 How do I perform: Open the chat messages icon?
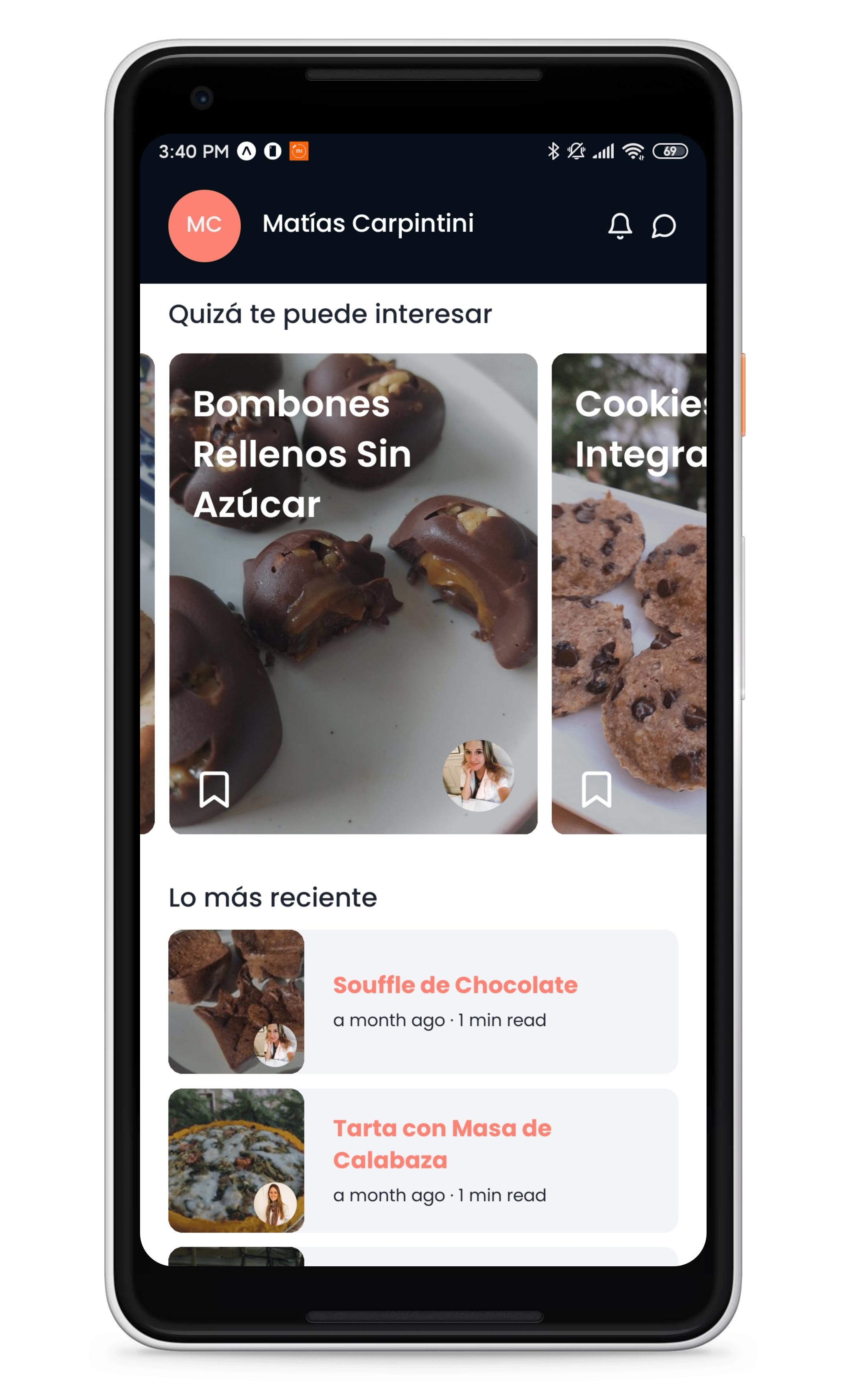(663, 226)
